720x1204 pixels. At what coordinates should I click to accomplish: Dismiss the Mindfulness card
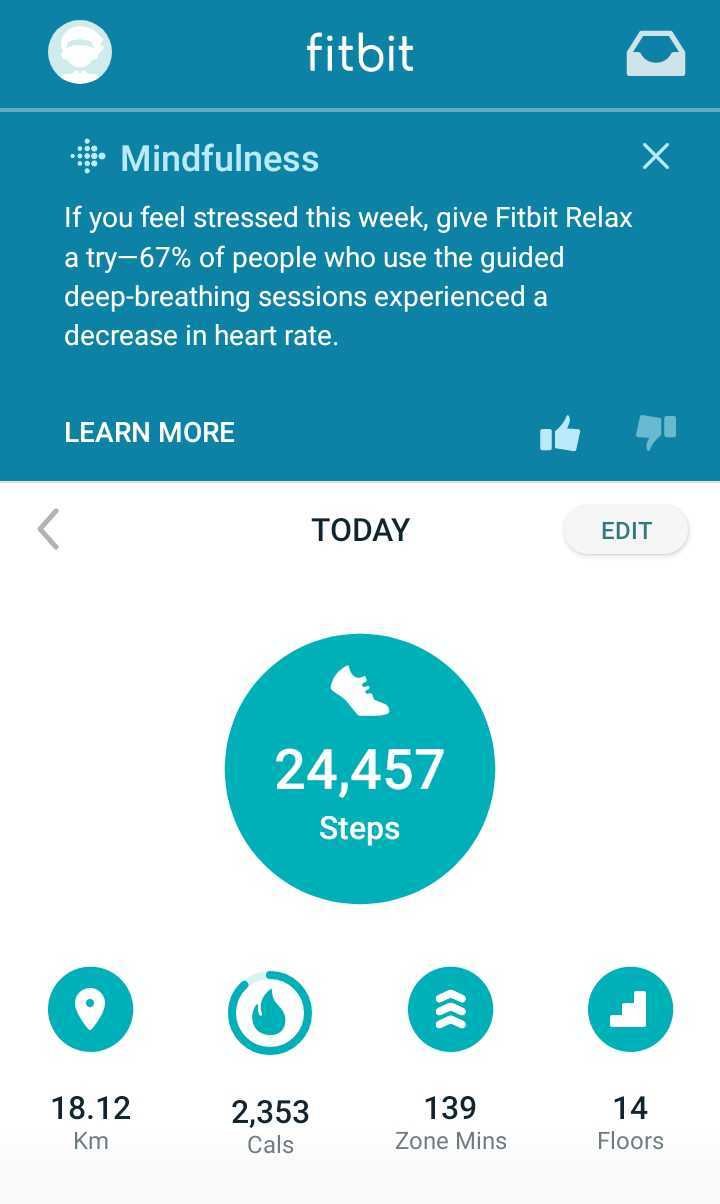[x=655, y=156]
